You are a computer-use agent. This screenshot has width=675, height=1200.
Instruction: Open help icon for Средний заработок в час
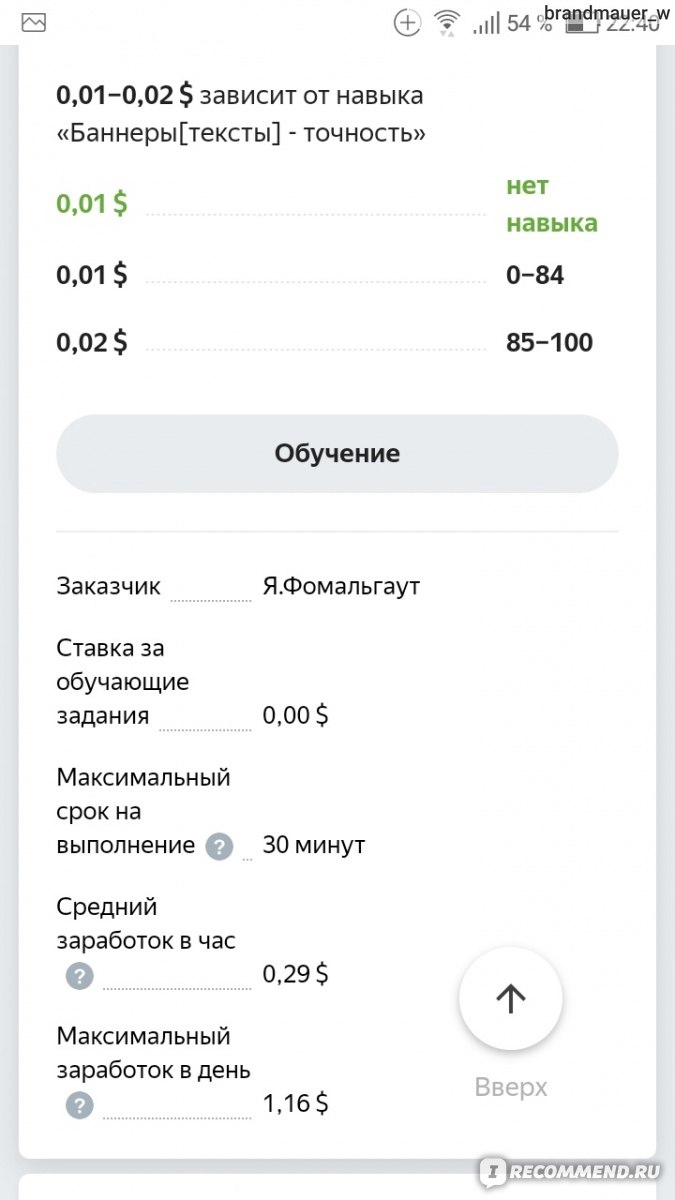point(79,977)
